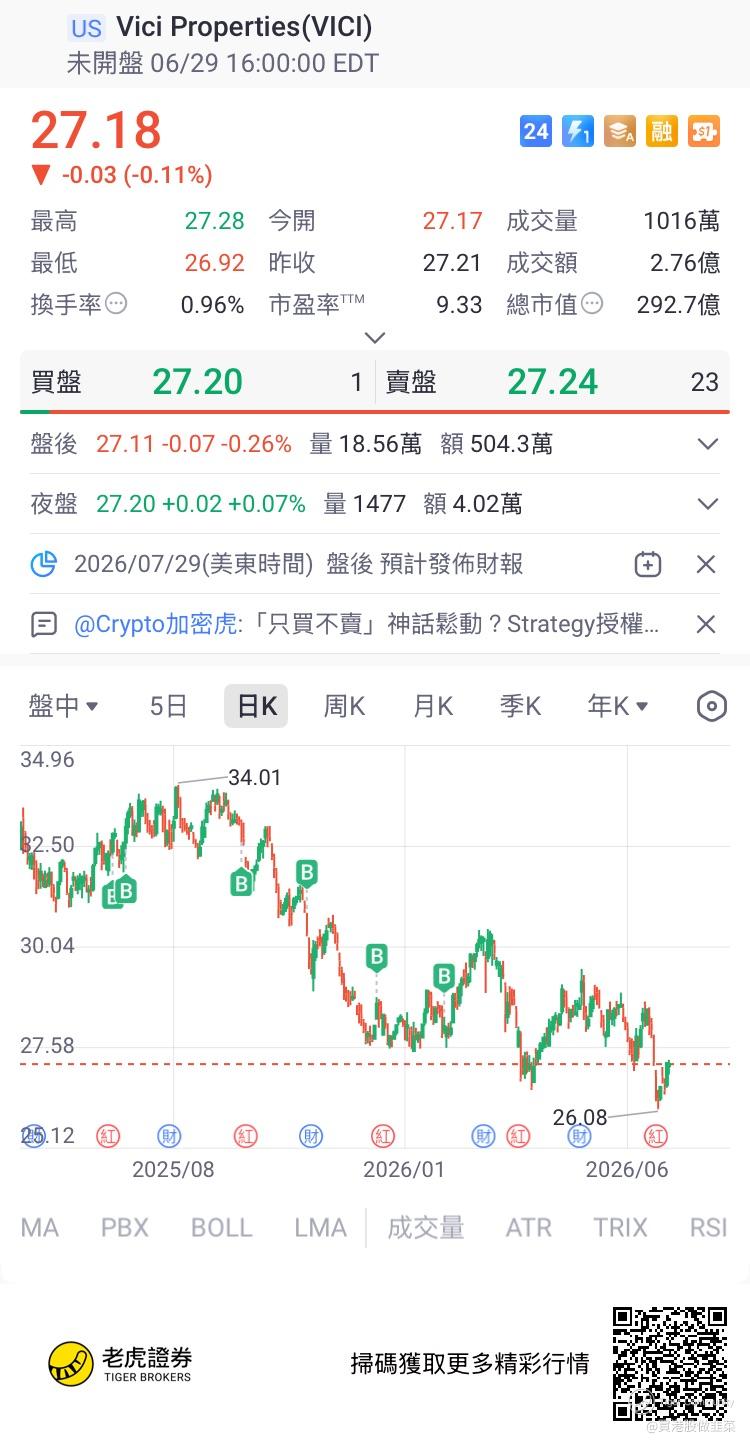Select the 周K weekly chart
Image resolution: width=750 pixels, height=1444 pixels.
(344, 706)
